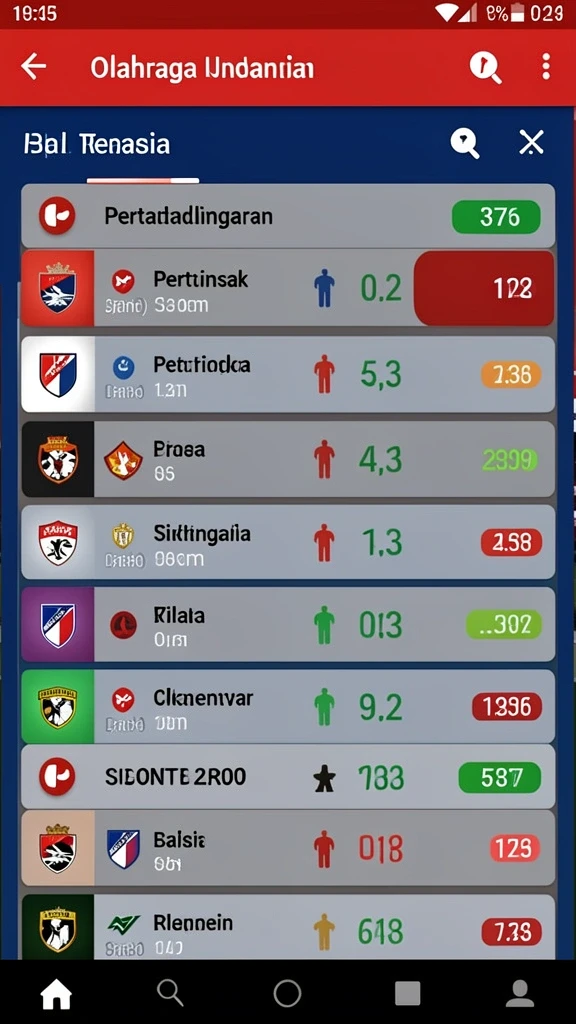Open the Profile tab

tap(520, 994)
